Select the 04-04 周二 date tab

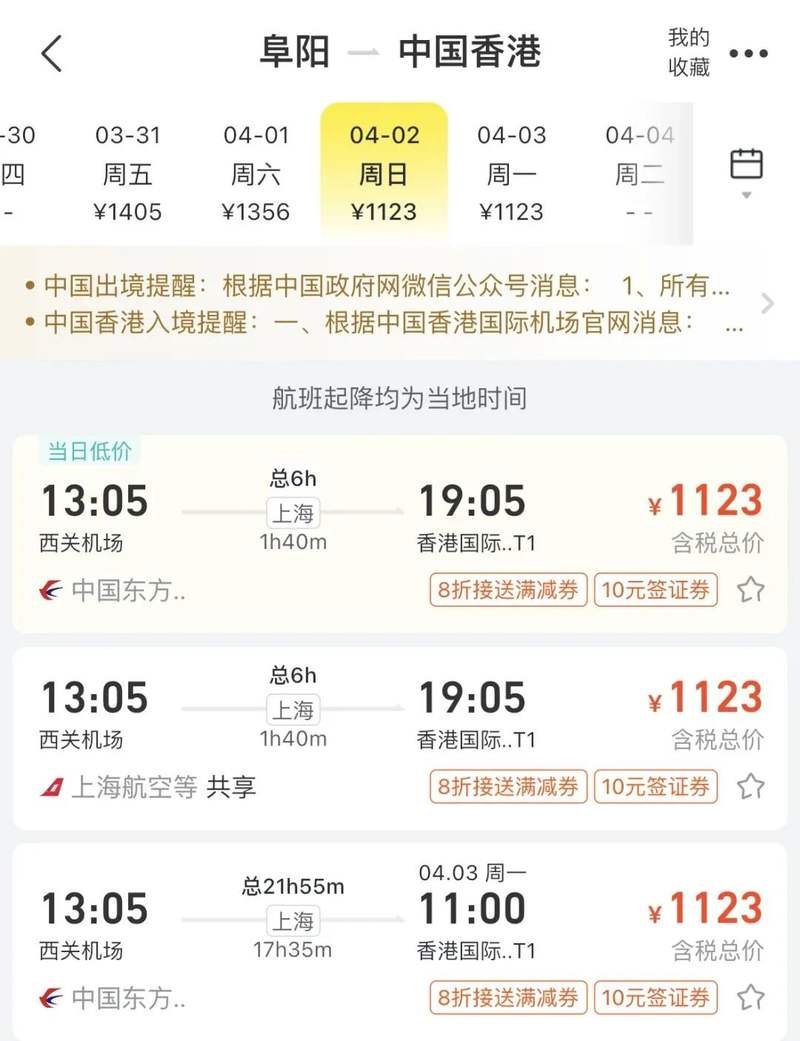pos(640,173)
